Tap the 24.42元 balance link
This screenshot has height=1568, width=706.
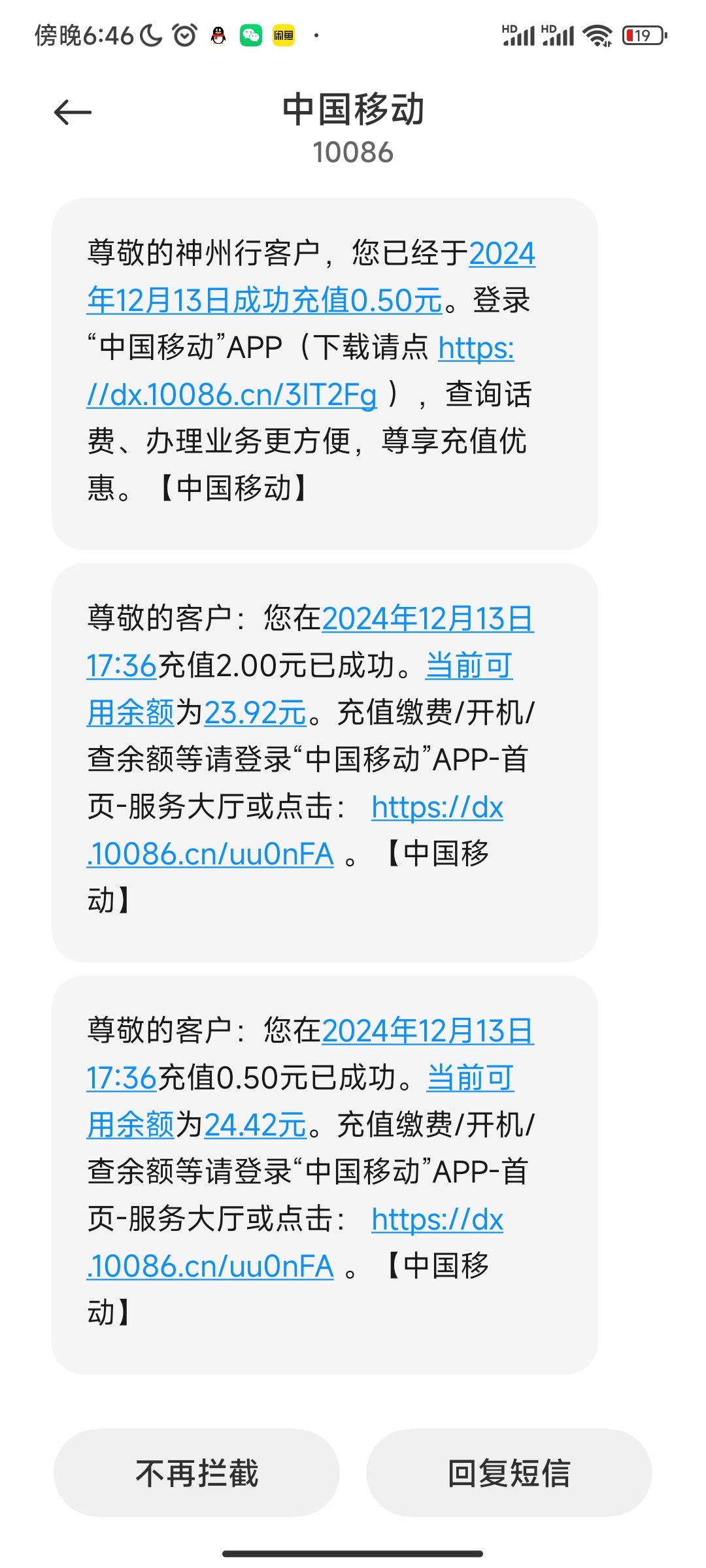pyautogui.click(x=256, y=1124)
